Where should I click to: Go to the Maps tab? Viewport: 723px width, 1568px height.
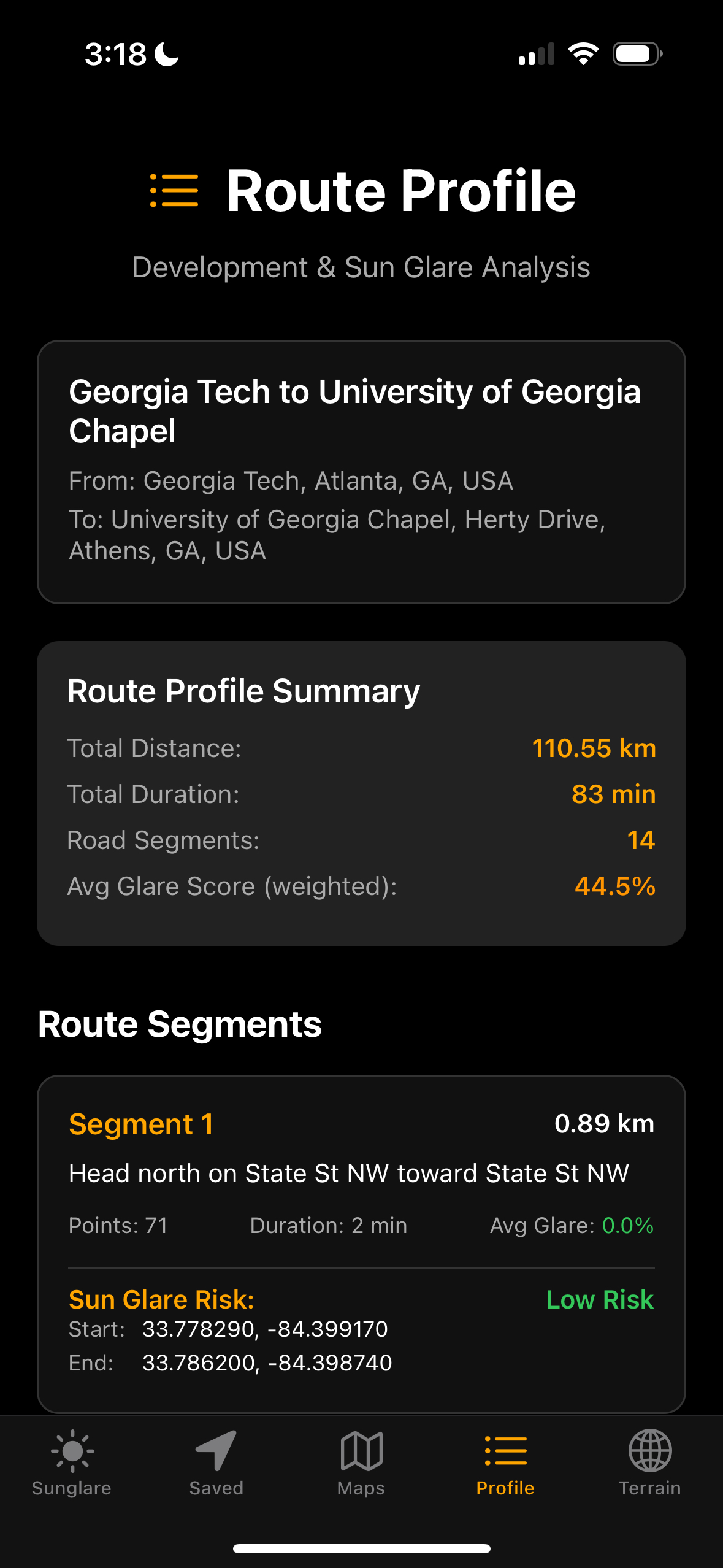tap(361, 1463)
